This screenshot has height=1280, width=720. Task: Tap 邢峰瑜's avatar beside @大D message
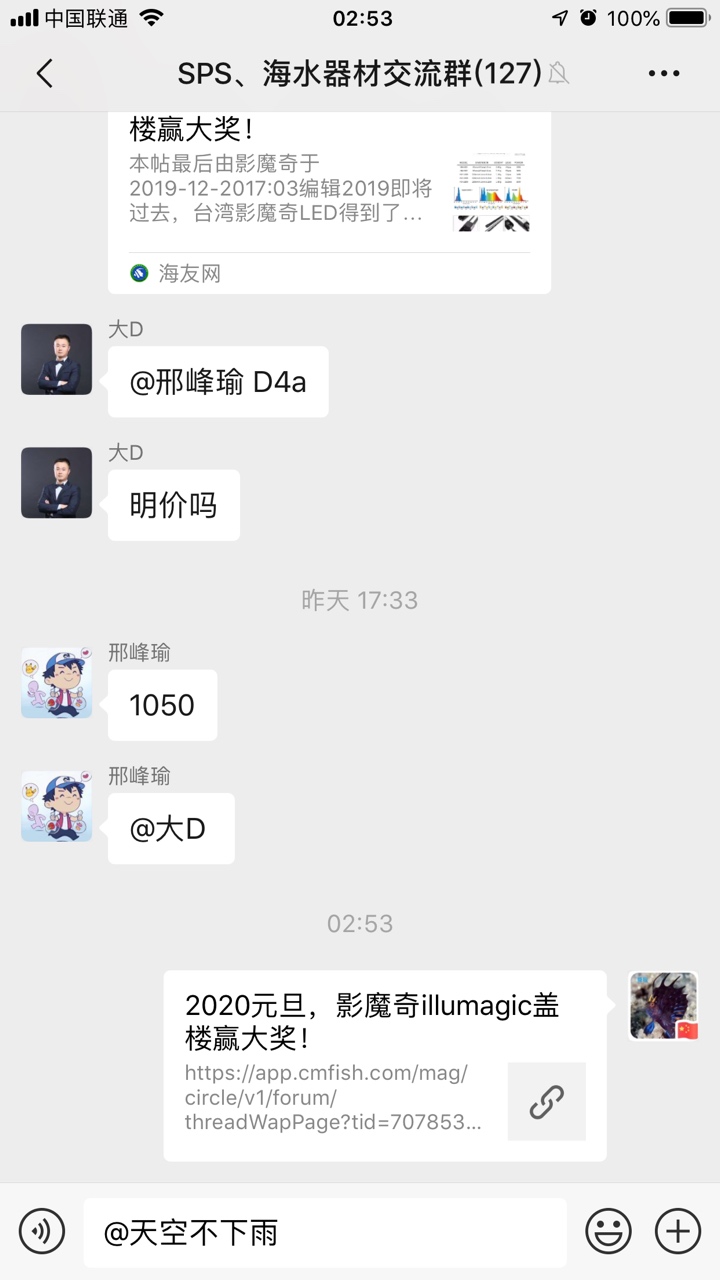[x=57, y=806]
